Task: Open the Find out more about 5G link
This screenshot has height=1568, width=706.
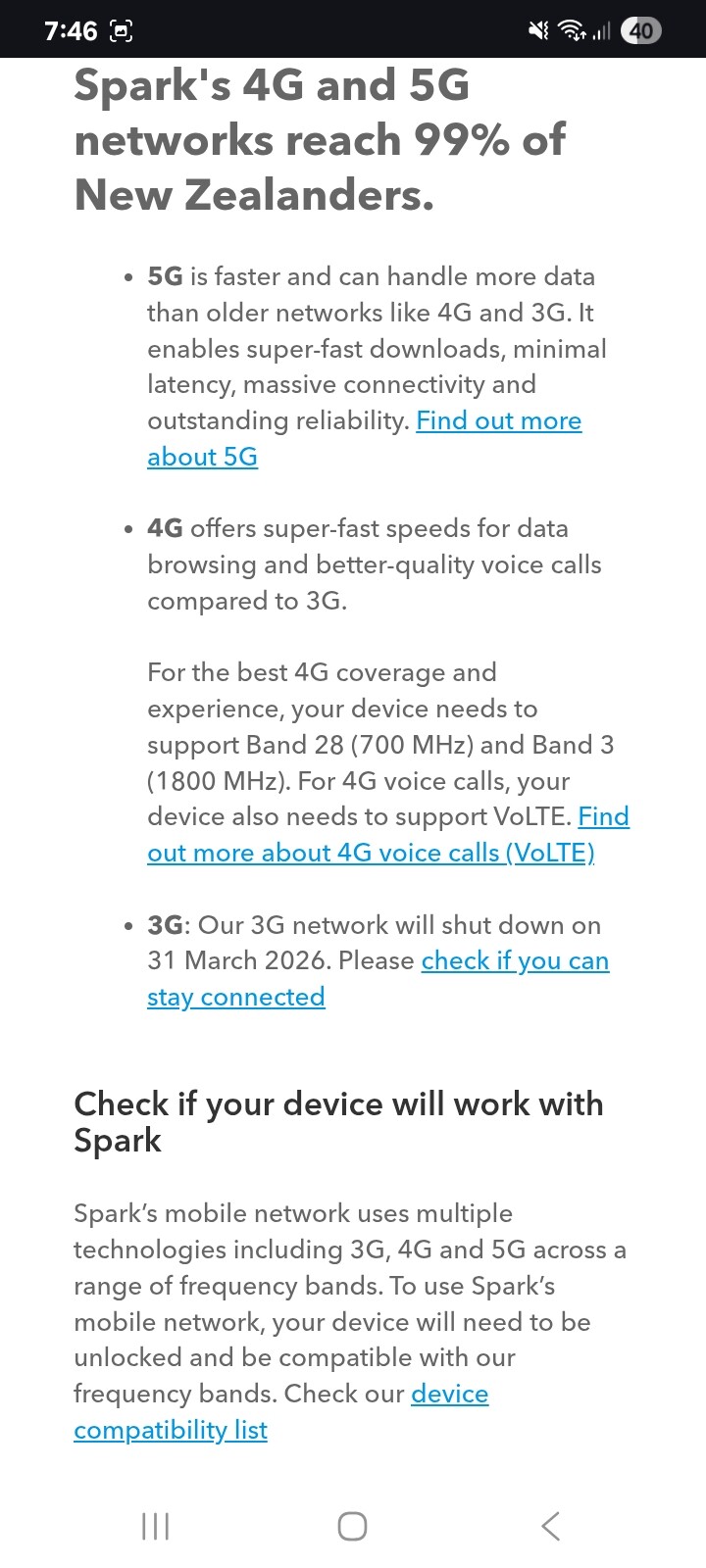Action: pyautogui.click(x=498, y=421)
